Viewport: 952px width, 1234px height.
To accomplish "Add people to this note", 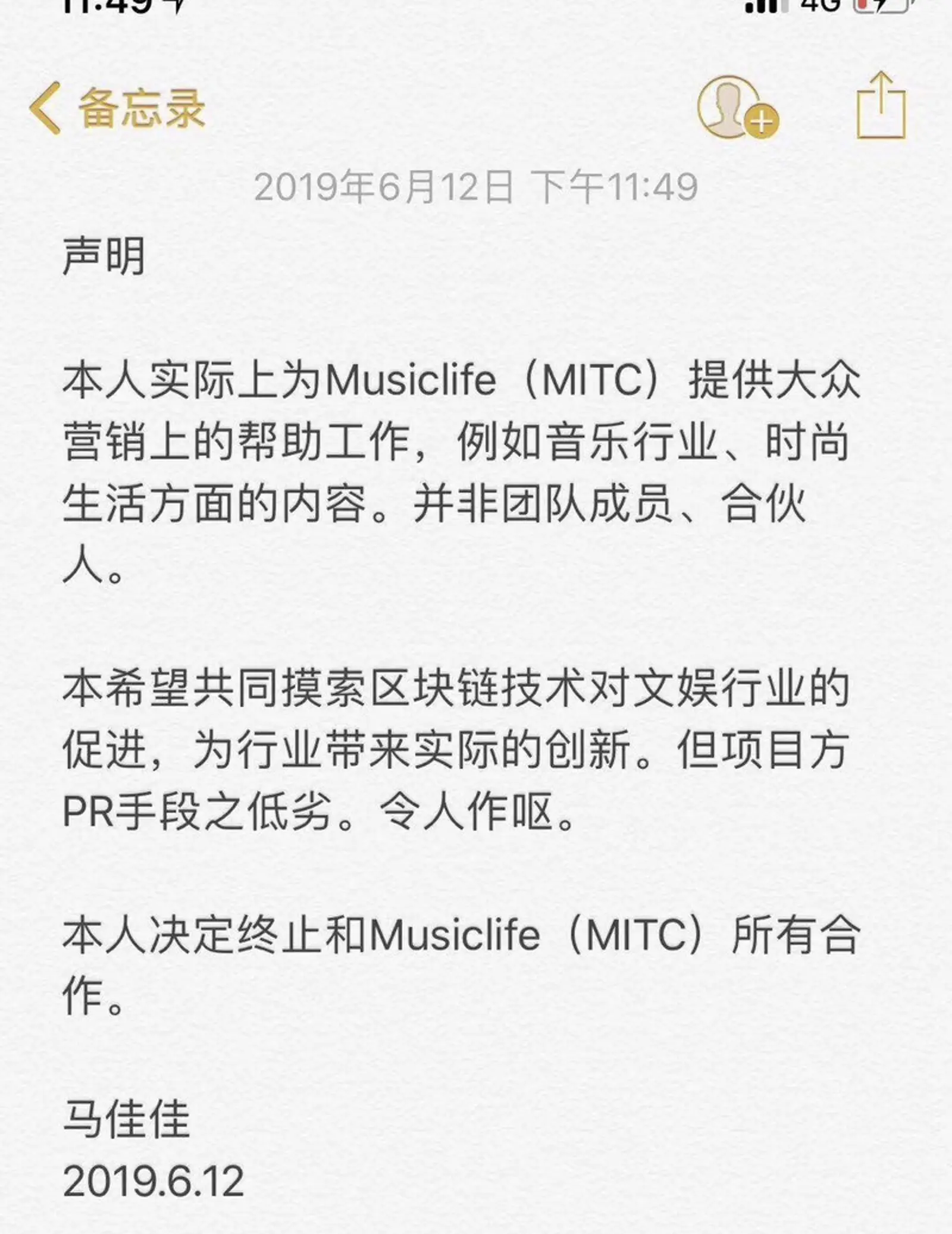I will 737,108.
